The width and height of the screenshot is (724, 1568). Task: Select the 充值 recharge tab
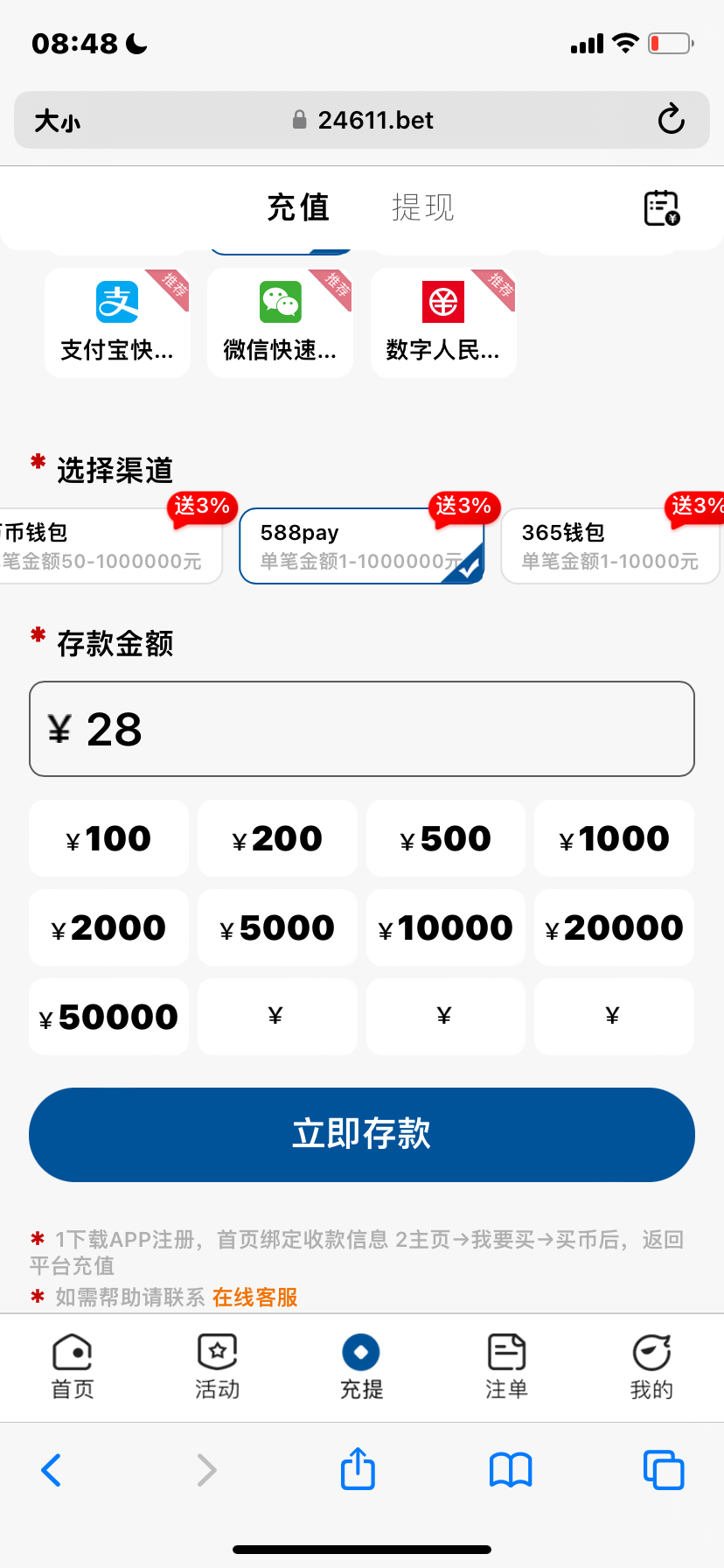[x=298, y=207]
